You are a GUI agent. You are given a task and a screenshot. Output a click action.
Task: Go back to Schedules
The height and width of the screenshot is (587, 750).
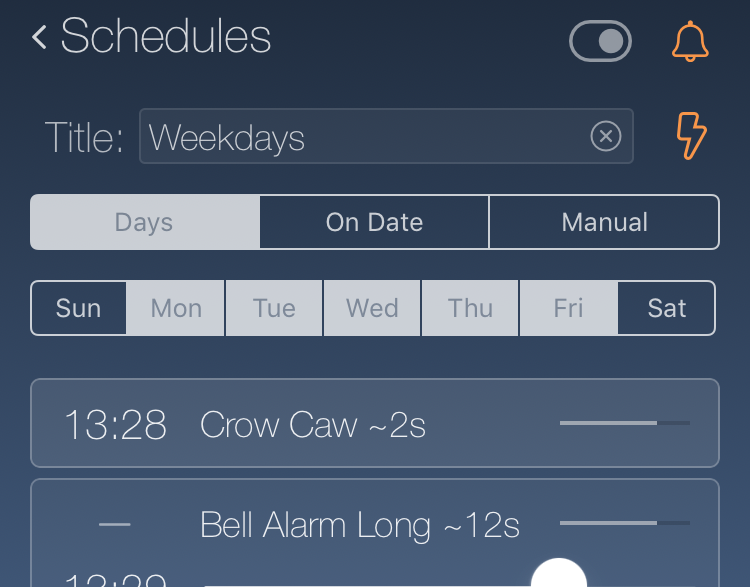(150, 38)
